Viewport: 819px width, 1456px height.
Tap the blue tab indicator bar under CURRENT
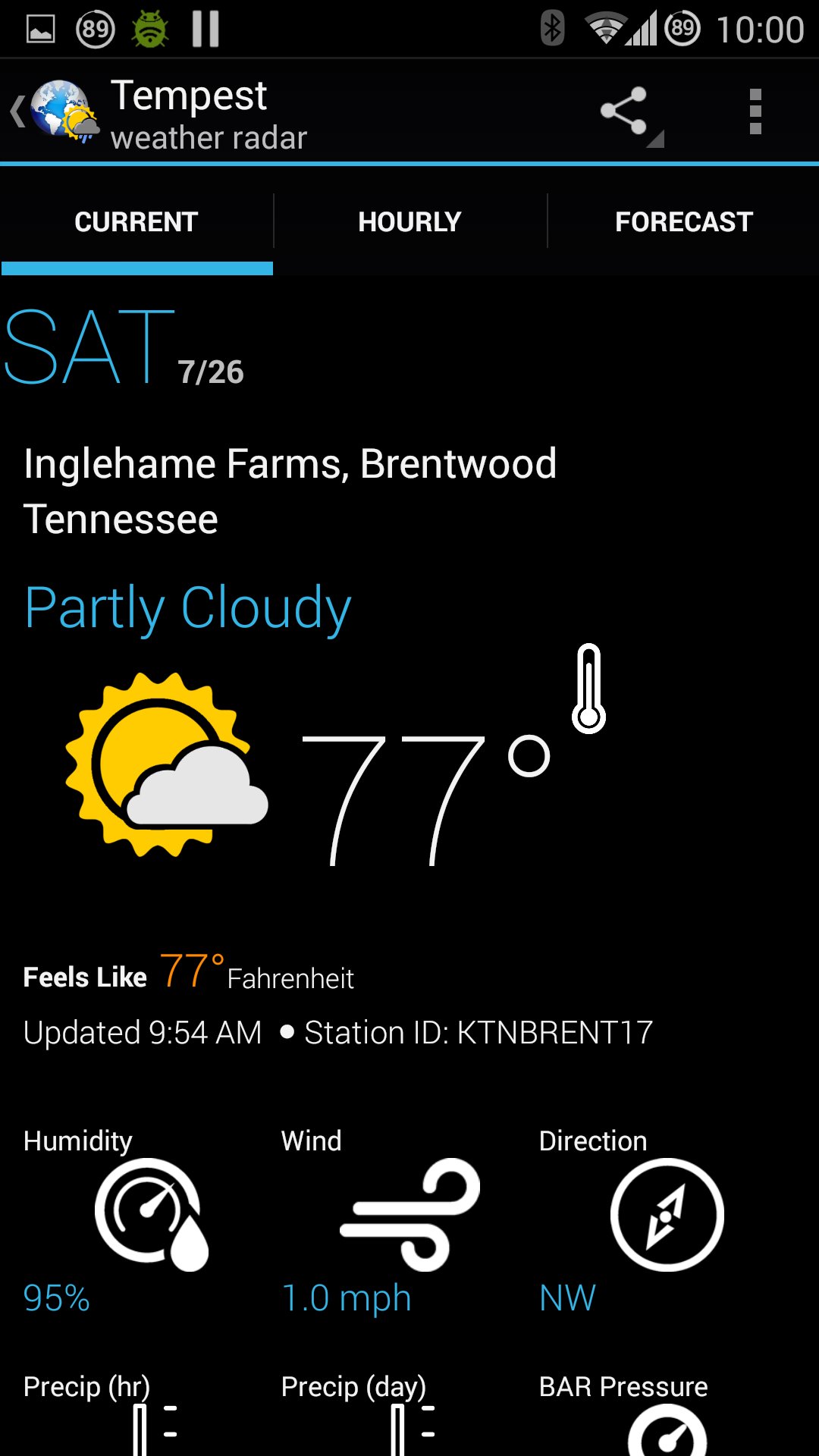136,265
